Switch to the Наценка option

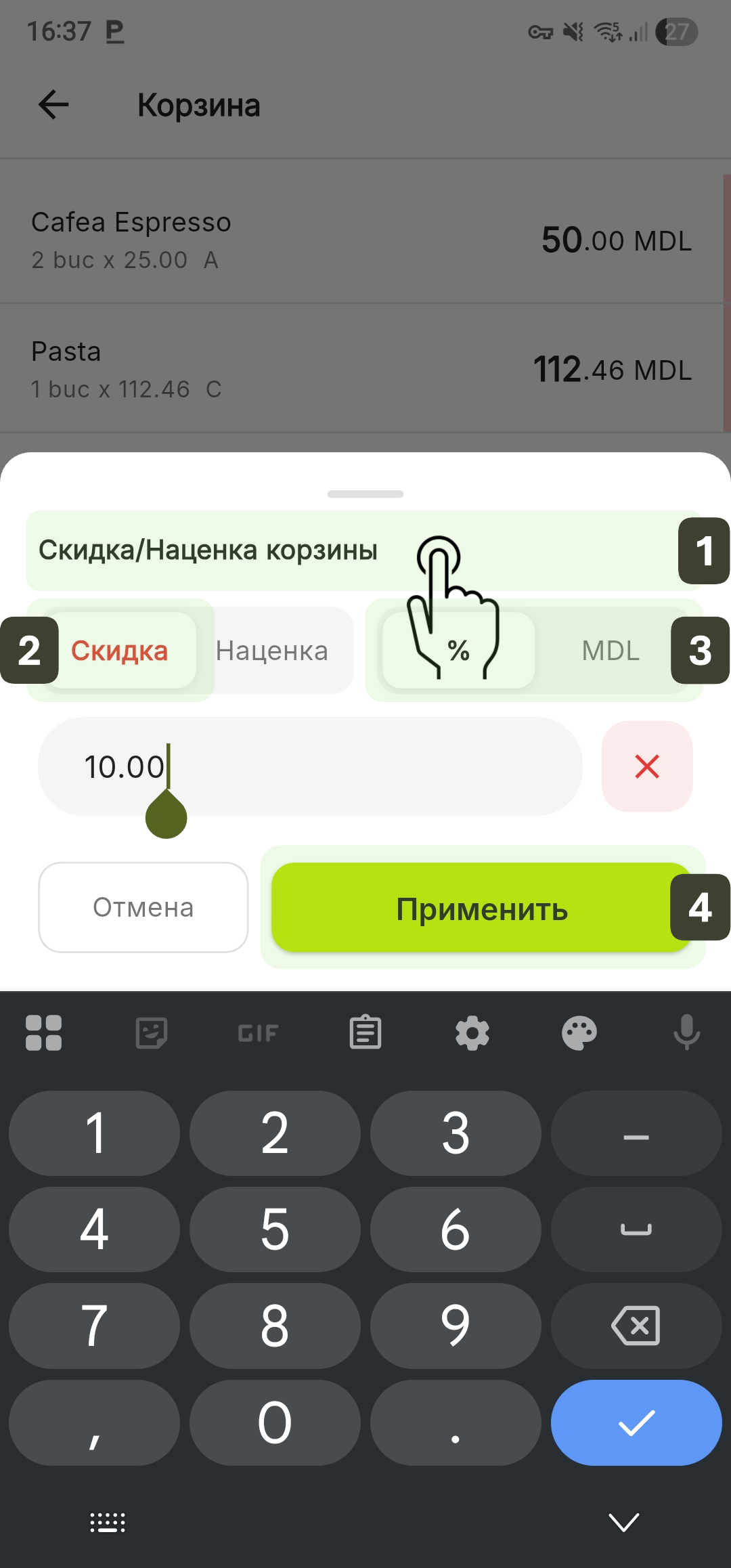(272, 651)
